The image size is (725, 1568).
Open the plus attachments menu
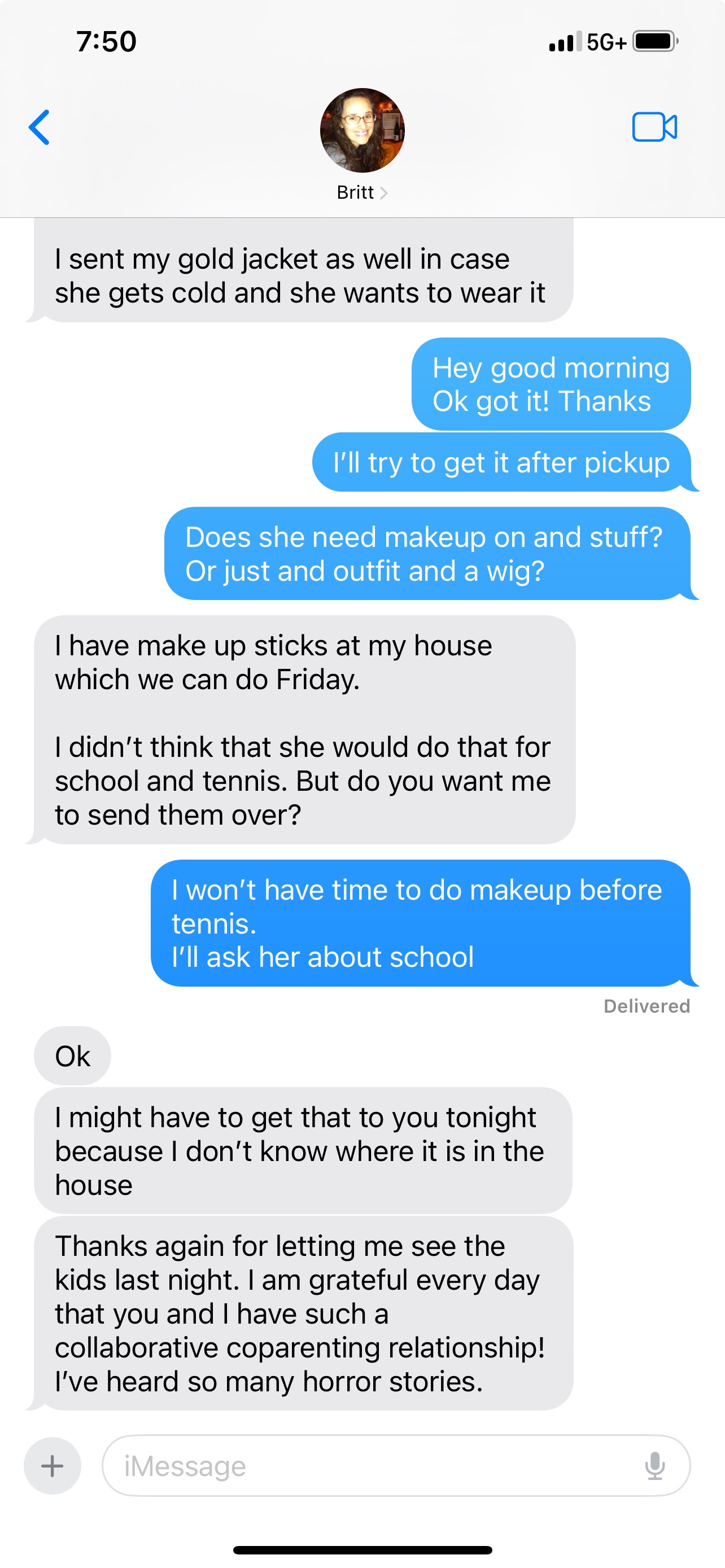pos(53,1466)
